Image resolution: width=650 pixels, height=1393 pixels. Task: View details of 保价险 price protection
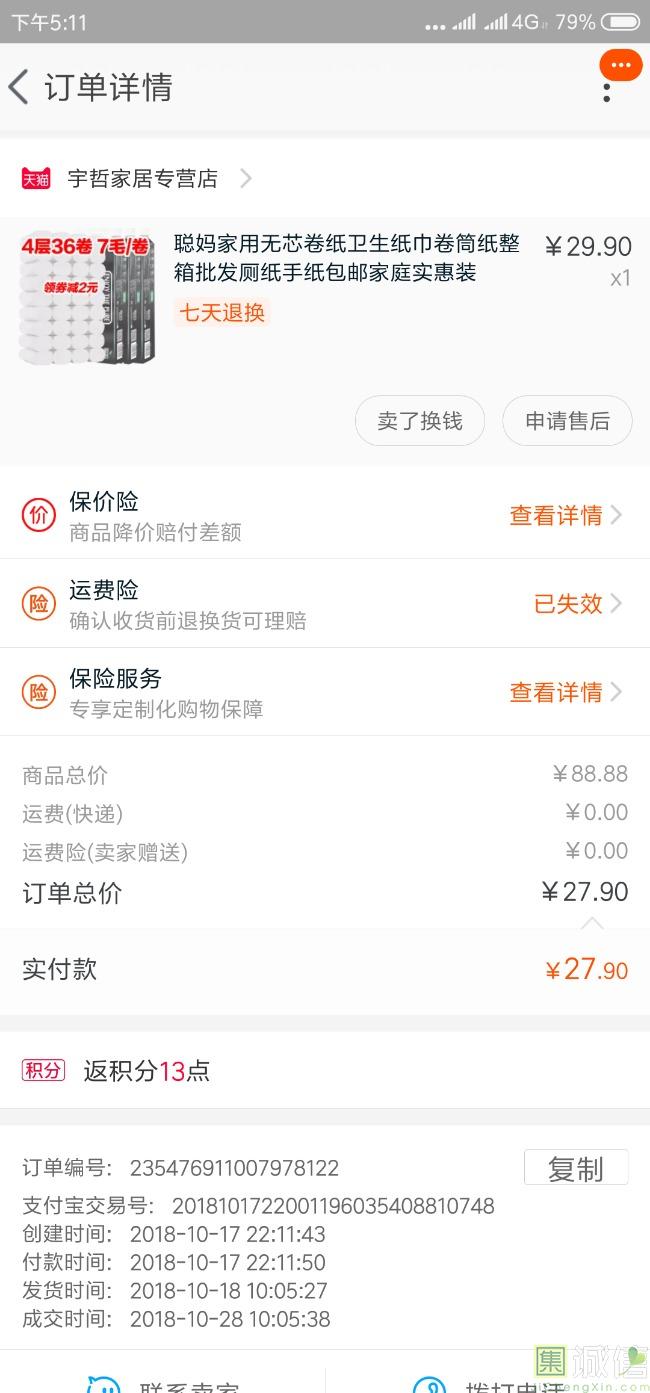564,515
